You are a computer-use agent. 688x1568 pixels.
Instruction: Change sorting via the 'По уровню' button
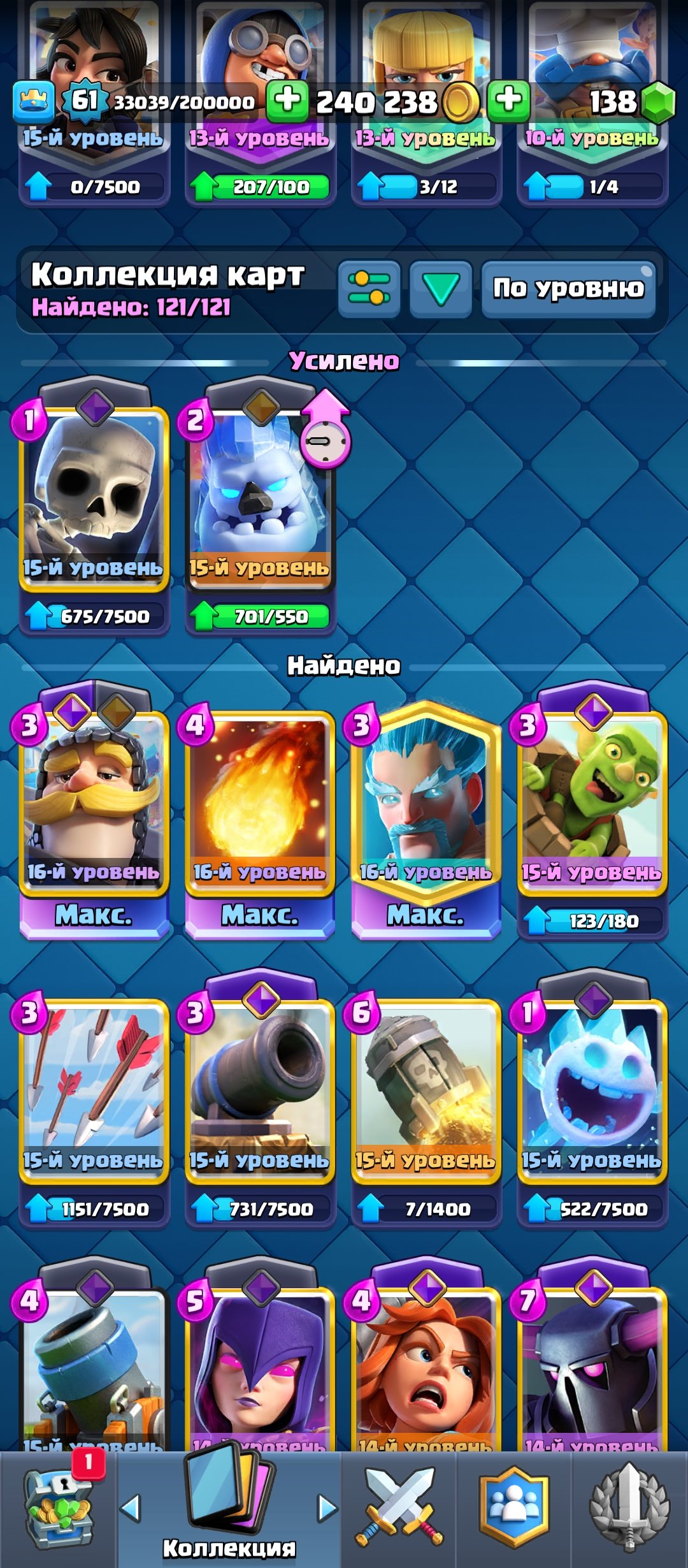pyautogui.click(x=568, y=289)
